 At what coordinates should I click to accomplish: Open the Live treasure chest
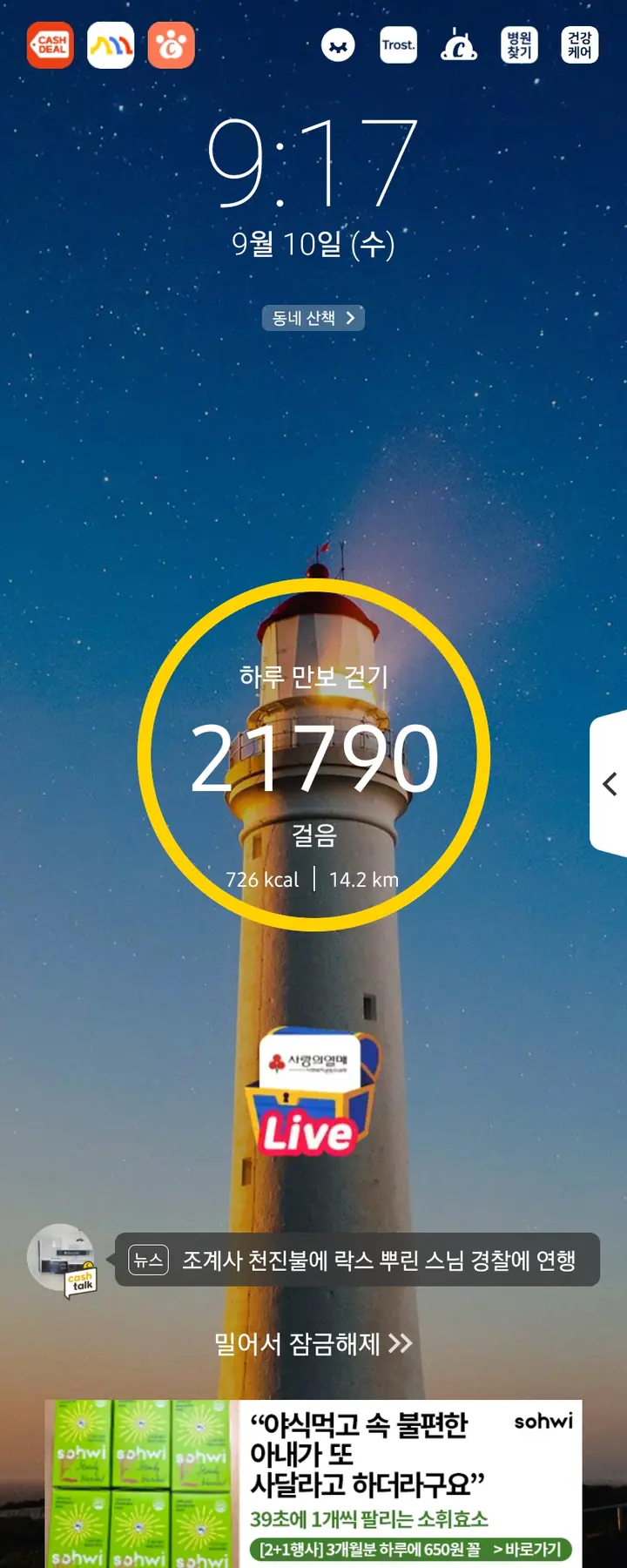(x=312, y=1095)
